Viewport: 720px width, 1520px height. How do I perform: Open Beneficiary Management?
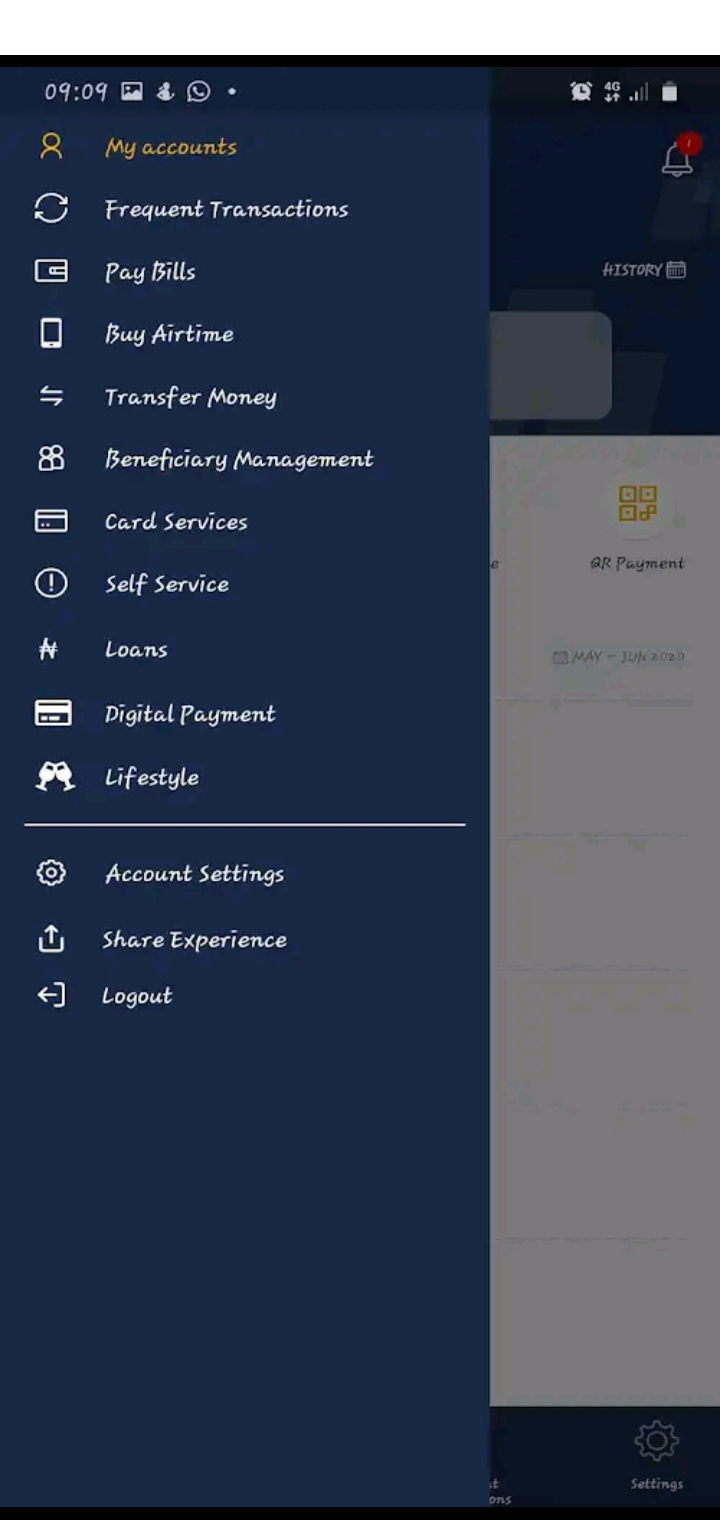point(239,459)
